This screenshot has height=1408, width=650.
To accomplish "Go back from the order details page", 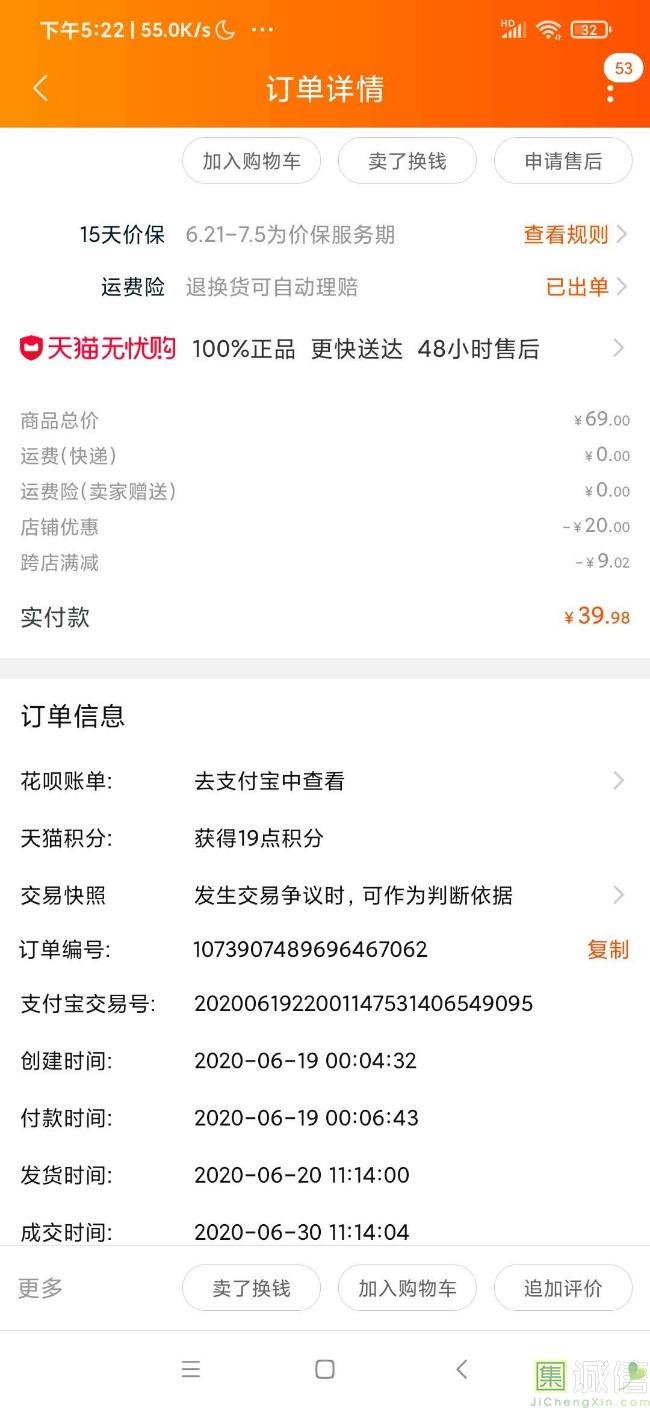I will 40,88.
